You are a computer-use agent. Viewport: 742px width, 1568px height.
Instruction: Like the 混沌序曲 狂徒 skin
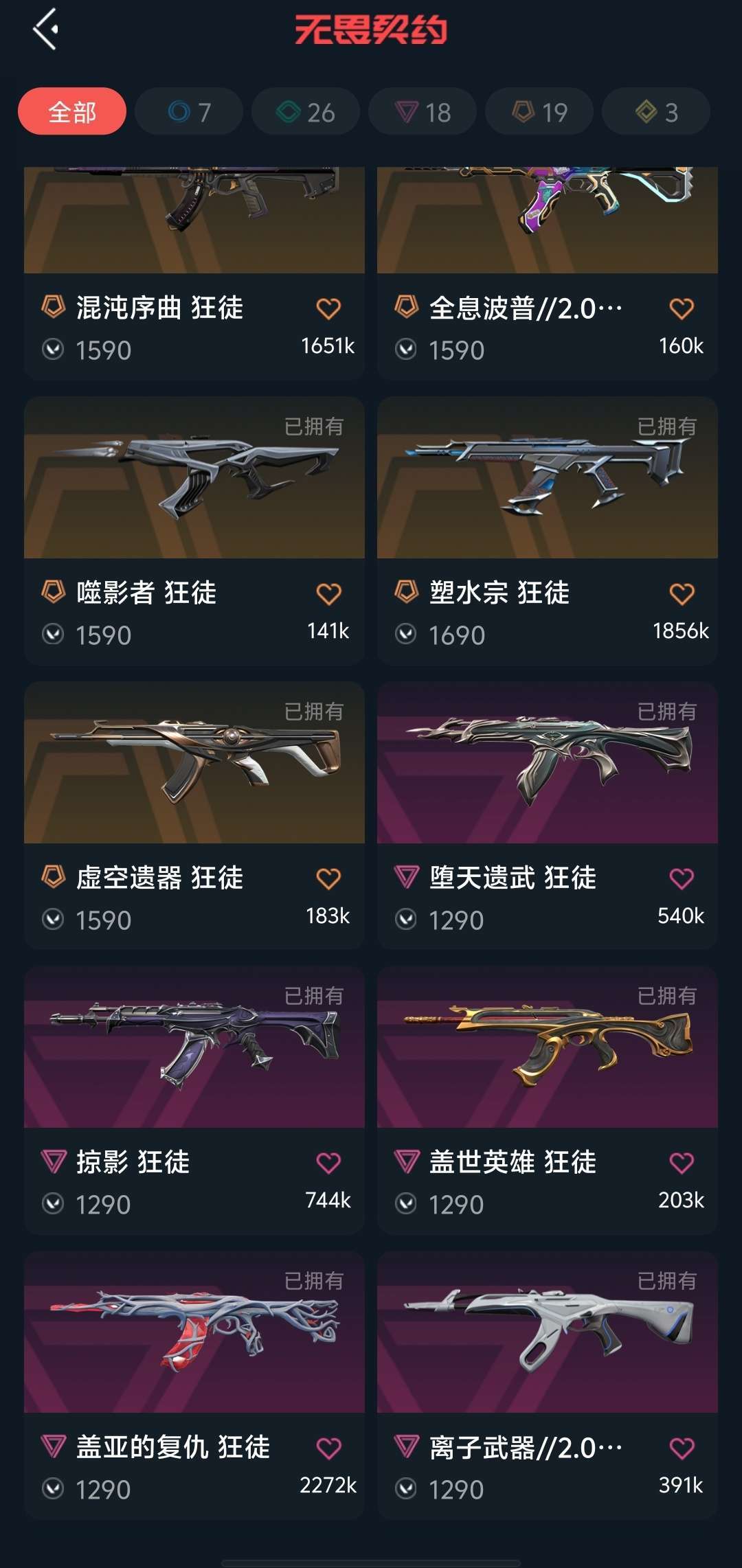point(328,309)
